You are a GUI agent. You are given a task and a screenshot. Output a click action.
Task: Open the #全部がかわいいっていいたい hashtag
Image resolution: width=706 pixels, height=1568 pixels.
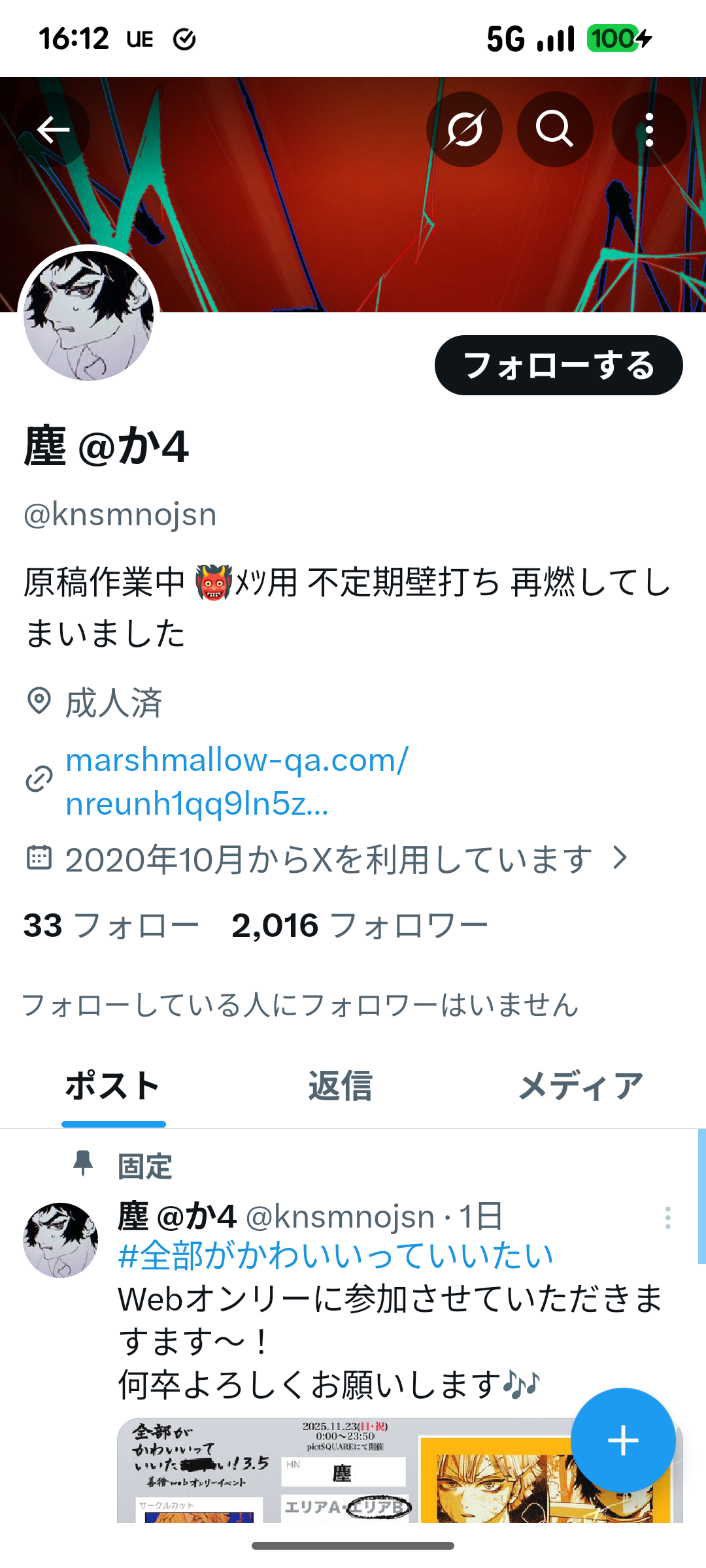[336, 1254]
